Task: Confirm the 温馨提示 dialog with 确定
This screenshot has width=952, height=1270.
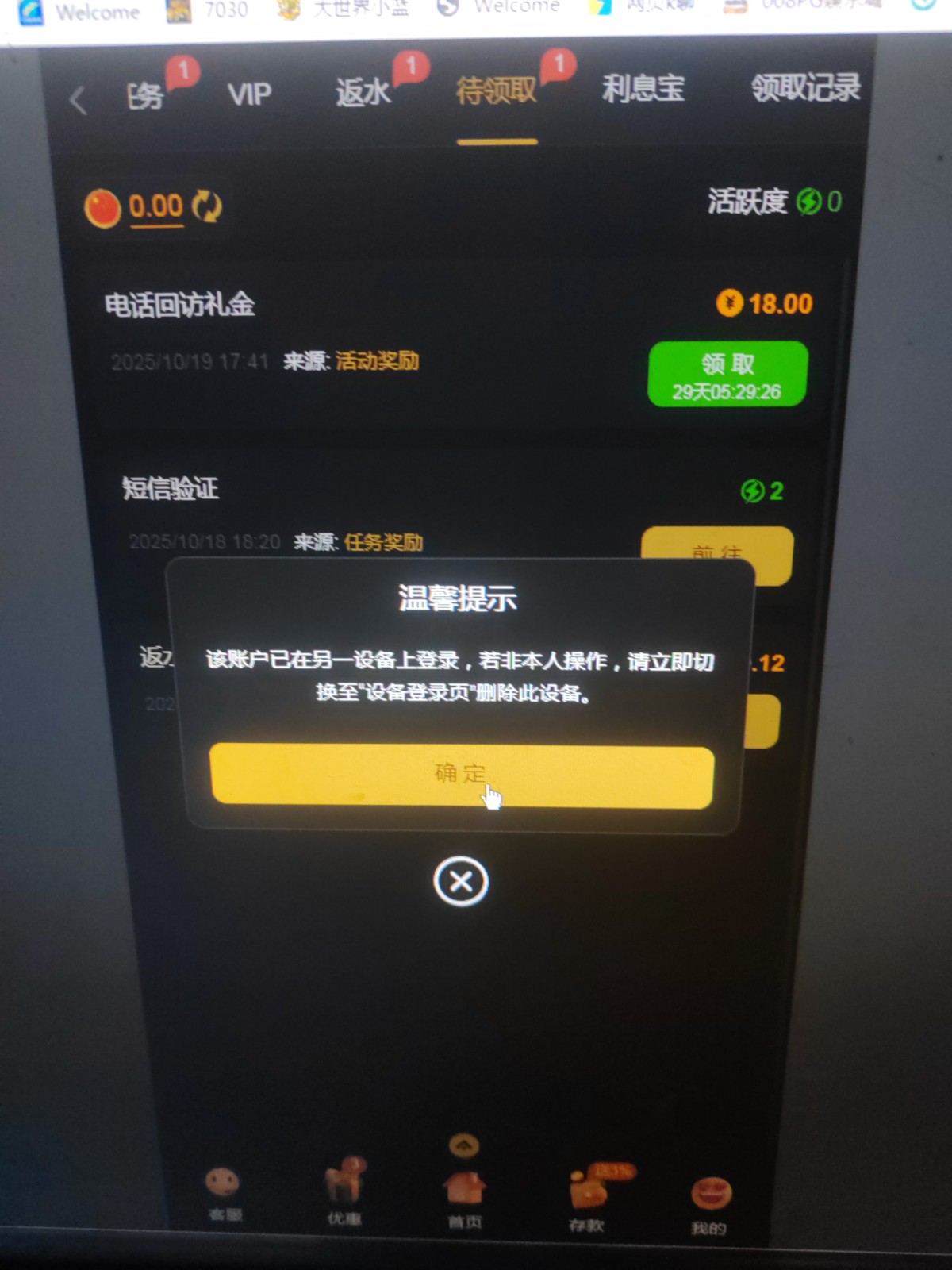Action: pyautogui.click(x=462, y=775)
